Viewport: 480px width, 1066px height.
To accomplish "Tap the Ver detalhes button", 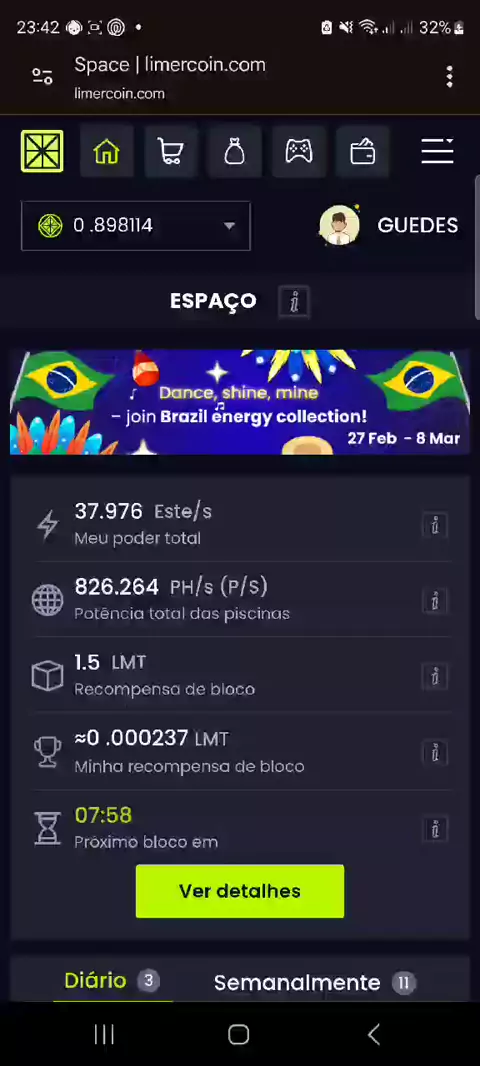I will [x=240, y=891].
